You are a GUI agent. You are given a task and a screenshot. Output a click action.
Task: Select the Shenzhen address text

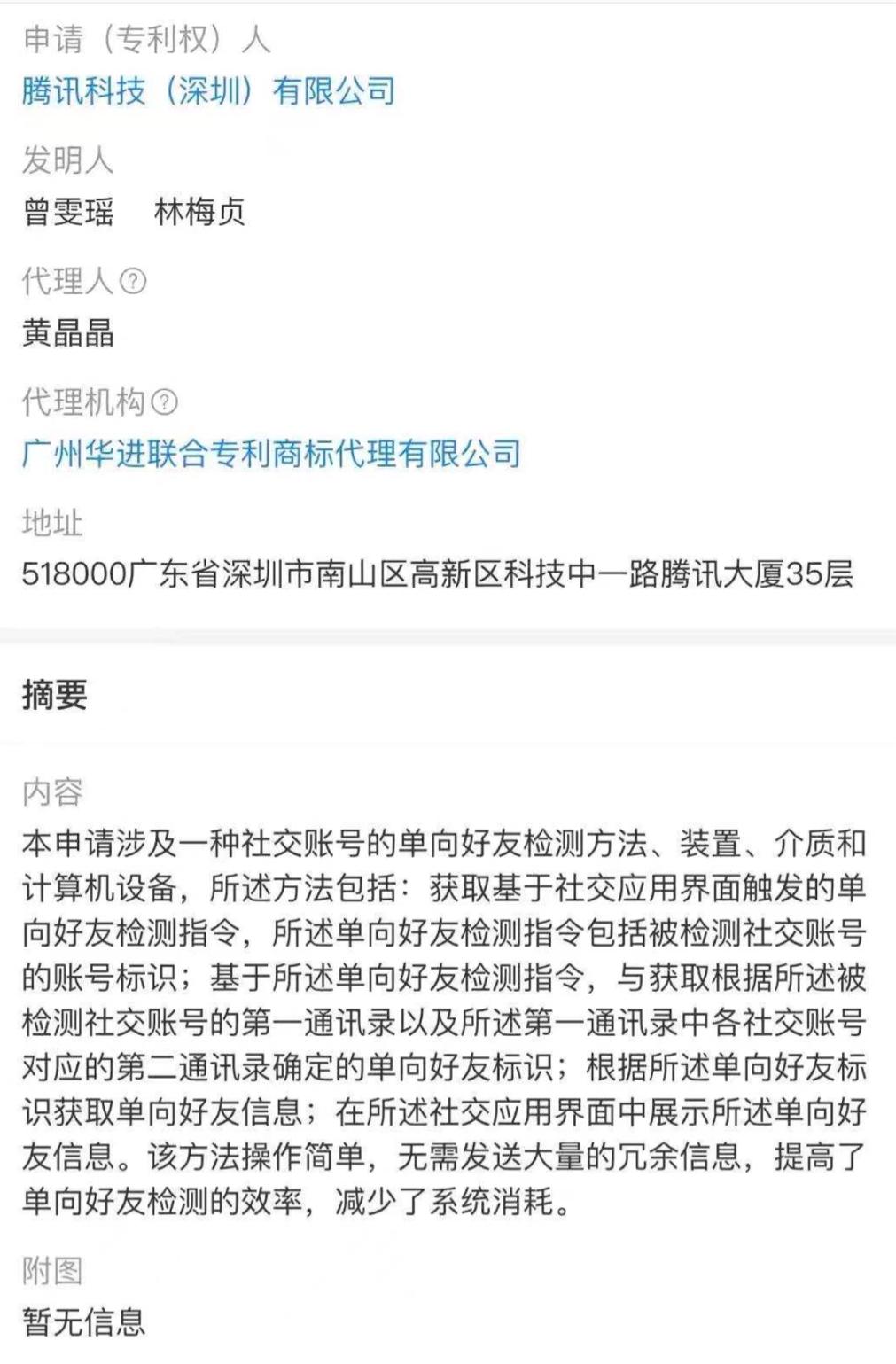tap(439, 577)
